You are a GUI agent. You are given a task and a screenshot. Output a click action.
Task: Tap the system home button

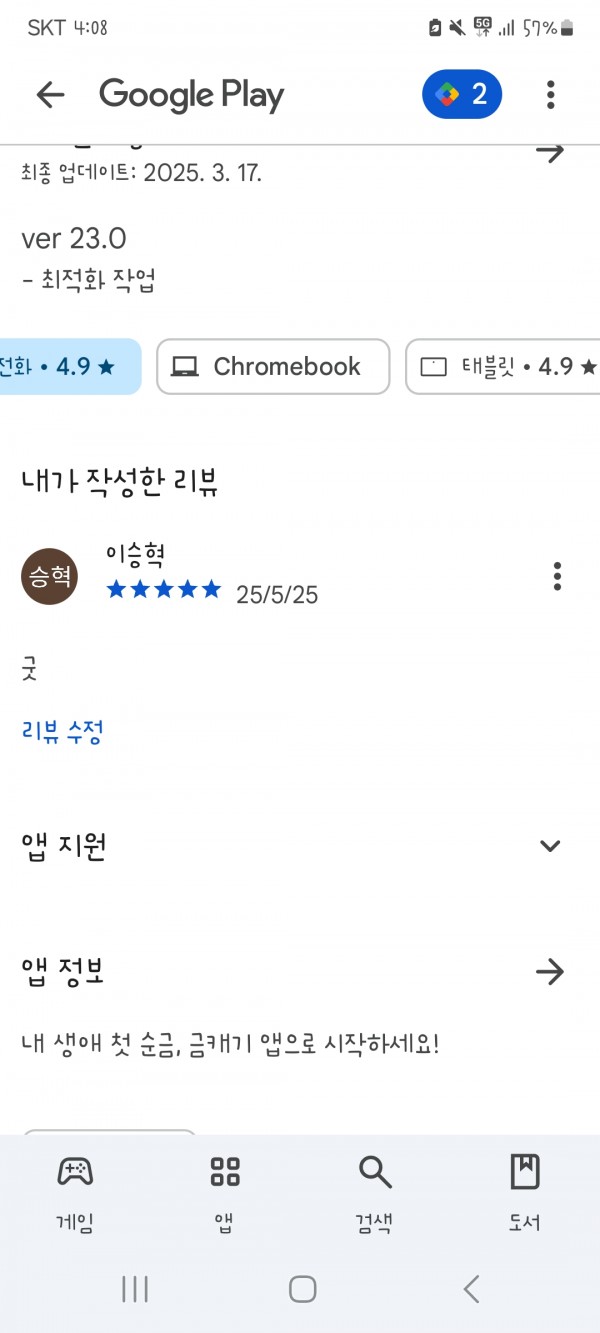tap(303, 1289)
